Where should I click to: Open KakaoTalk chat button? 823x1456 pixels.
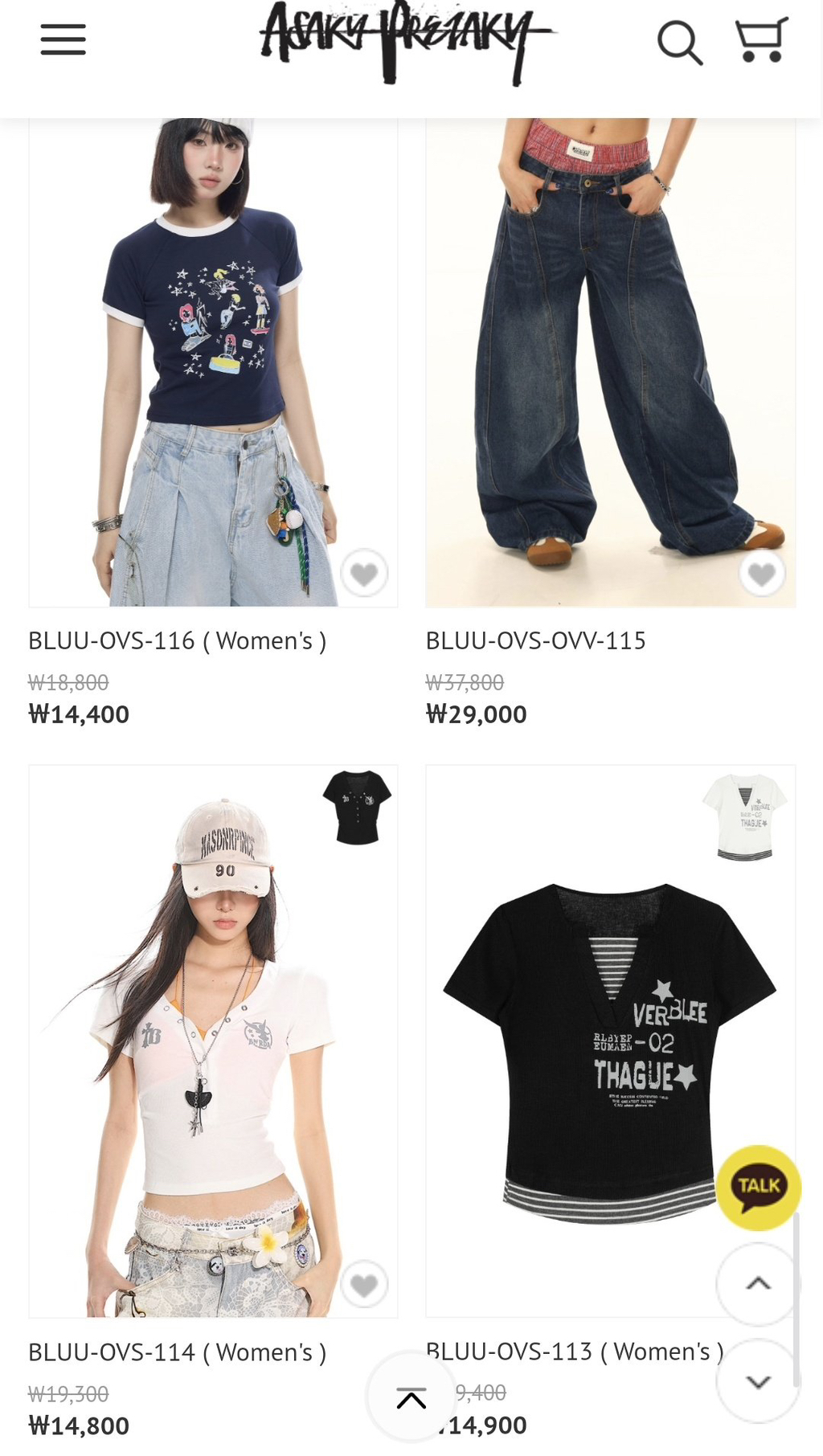758,1187
